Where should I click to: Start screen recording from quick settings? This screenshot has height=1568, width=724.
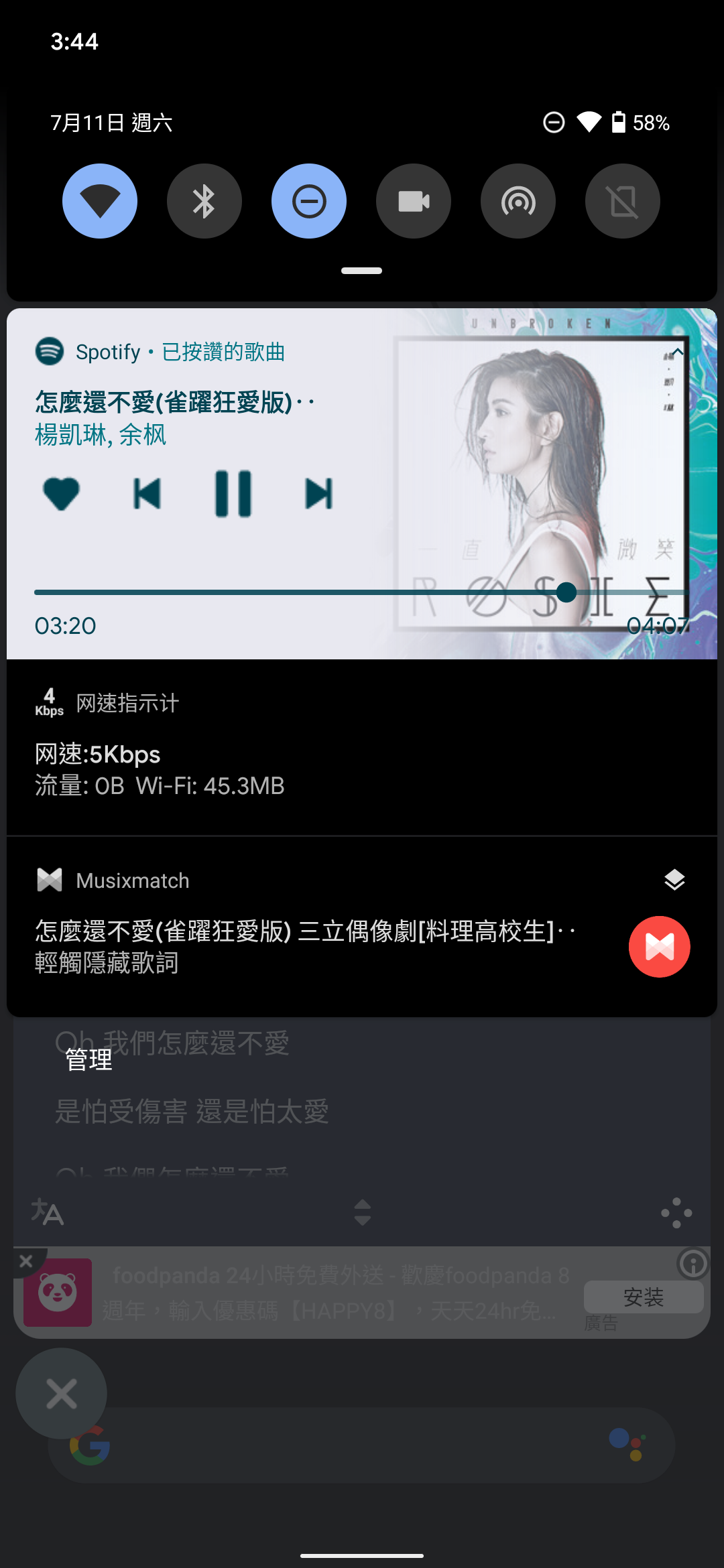[x=414, y=201]
